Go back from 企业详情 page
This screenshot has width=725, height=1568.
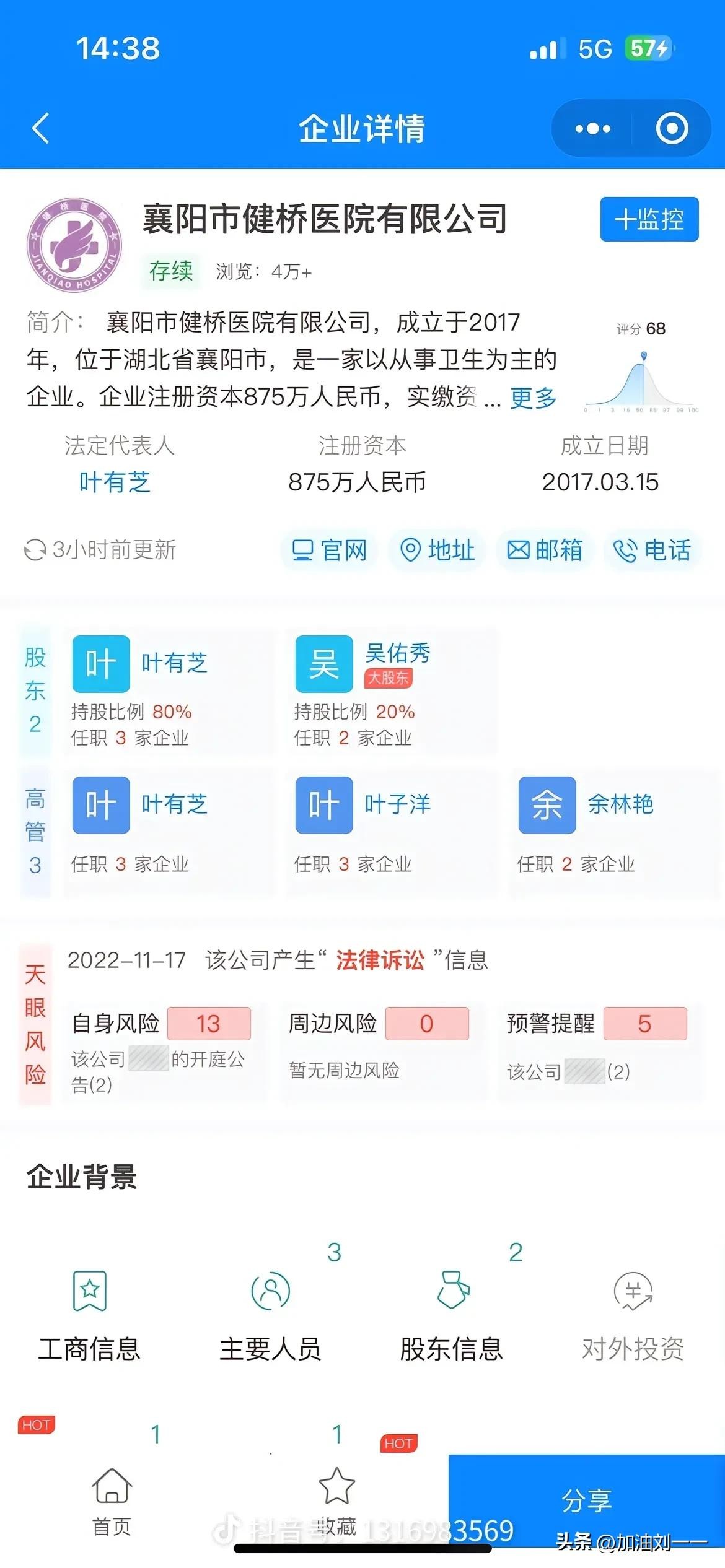click(x=41, y=129)
